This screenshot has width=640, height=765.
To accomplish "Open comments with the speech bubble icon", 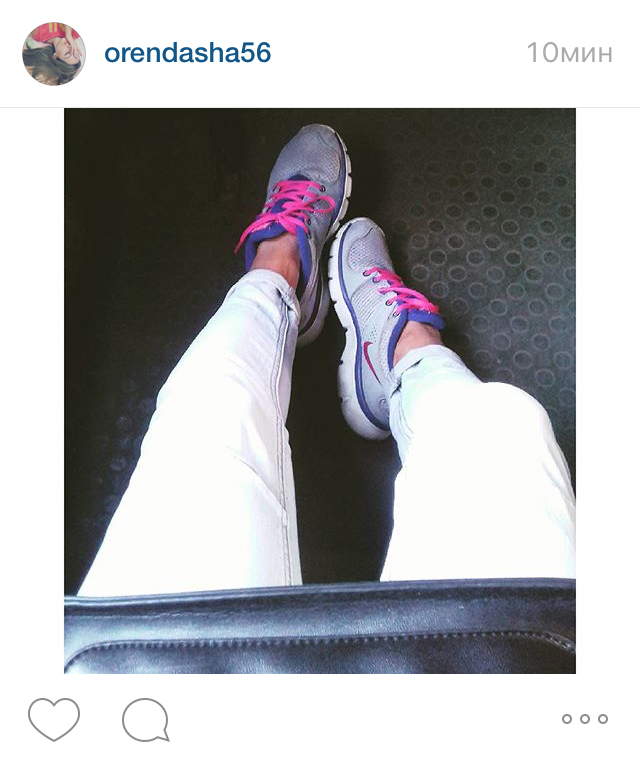I will click(145, 719).
